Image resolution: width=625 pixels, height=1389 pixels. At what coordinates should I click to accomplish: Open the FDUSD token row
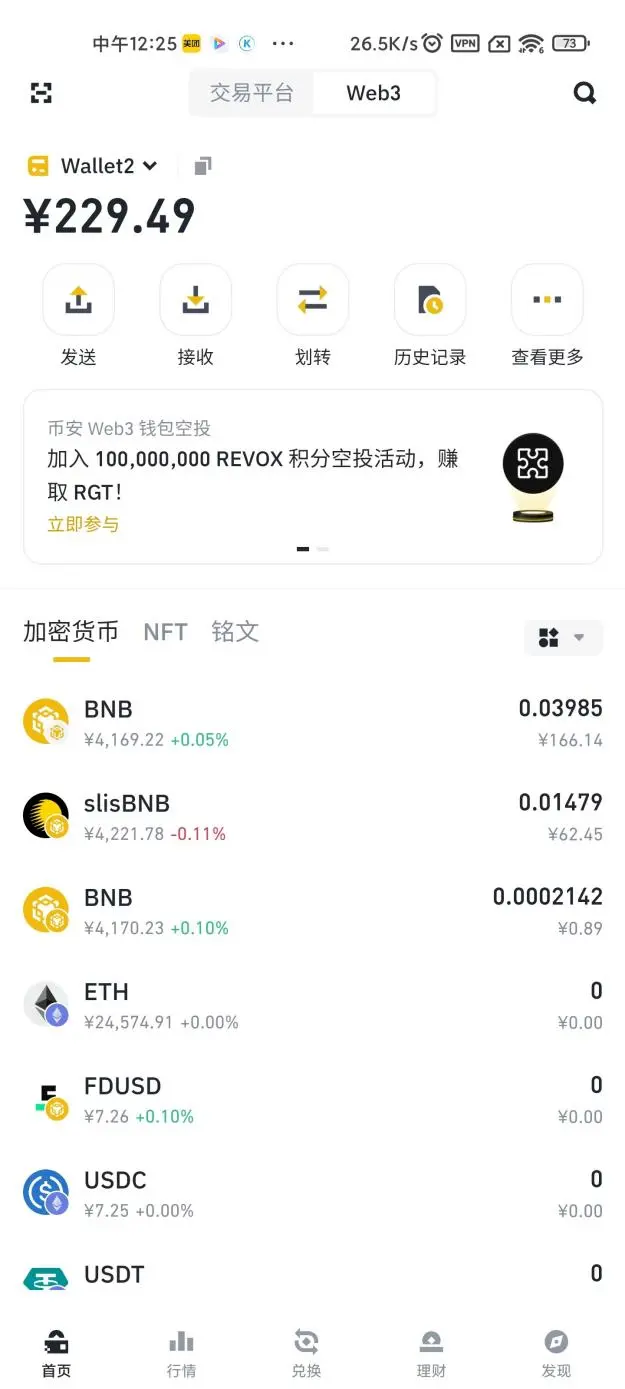pos(312,1099)
